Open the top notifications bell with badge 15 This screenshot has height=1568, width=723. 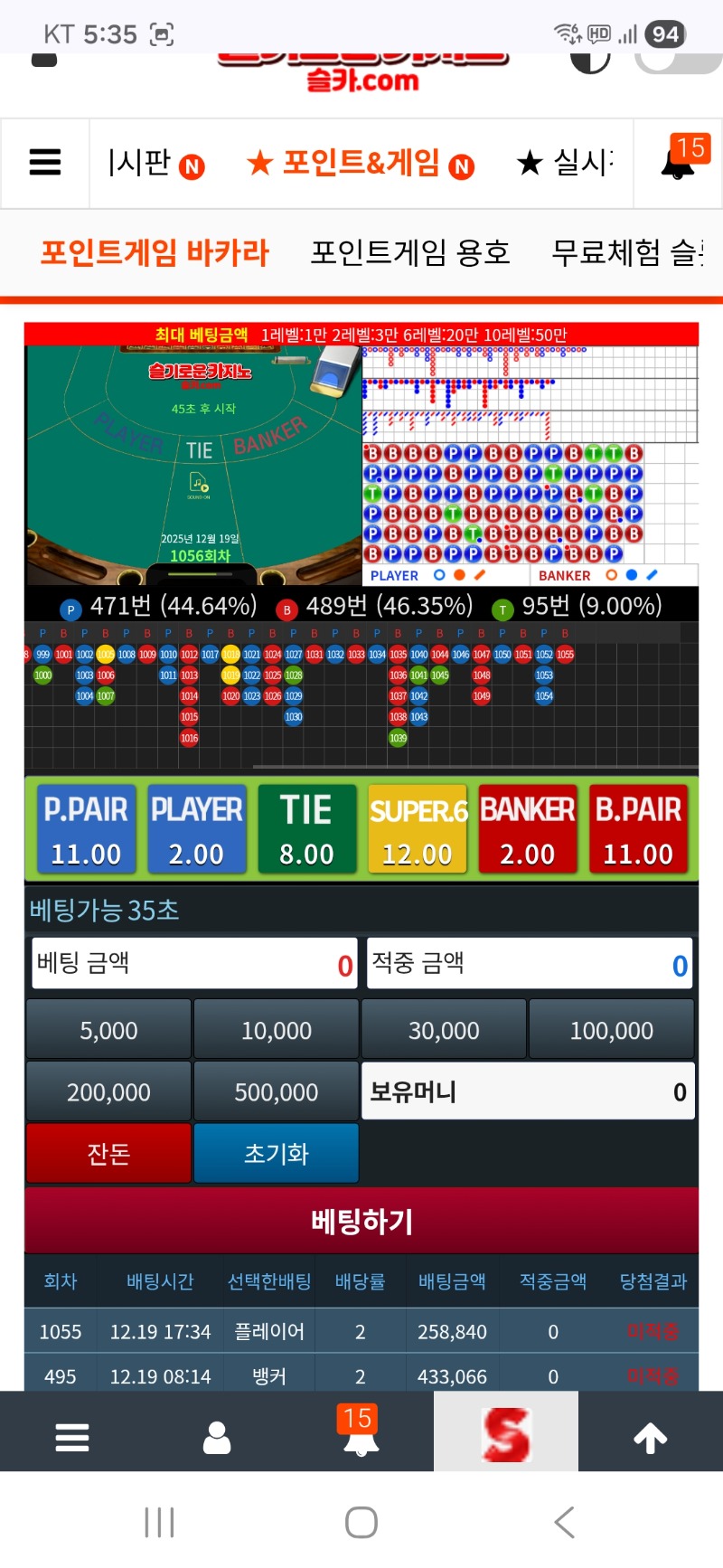[x=678, y=163]
